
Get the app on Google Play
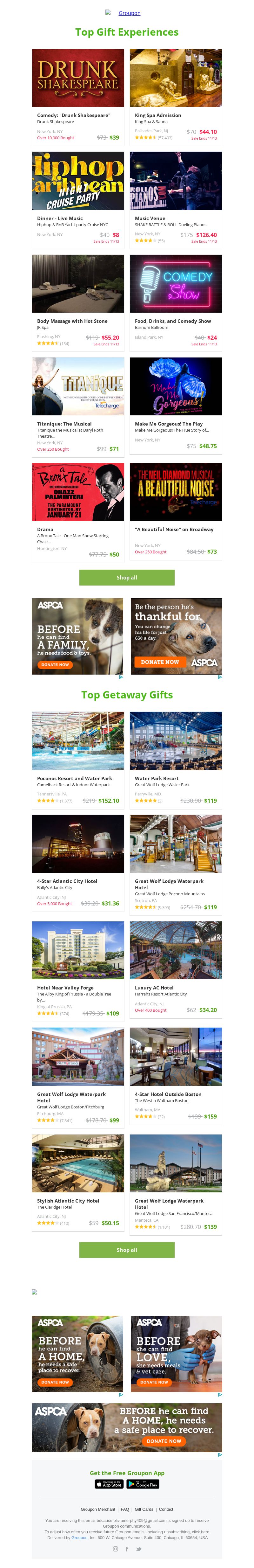143,1484
